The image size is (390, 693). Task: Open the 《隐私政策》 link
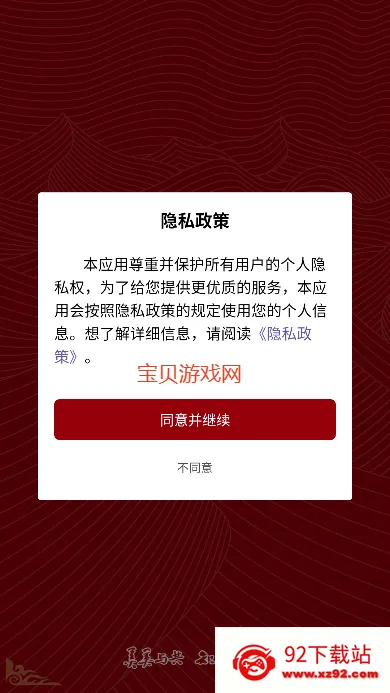285,334
